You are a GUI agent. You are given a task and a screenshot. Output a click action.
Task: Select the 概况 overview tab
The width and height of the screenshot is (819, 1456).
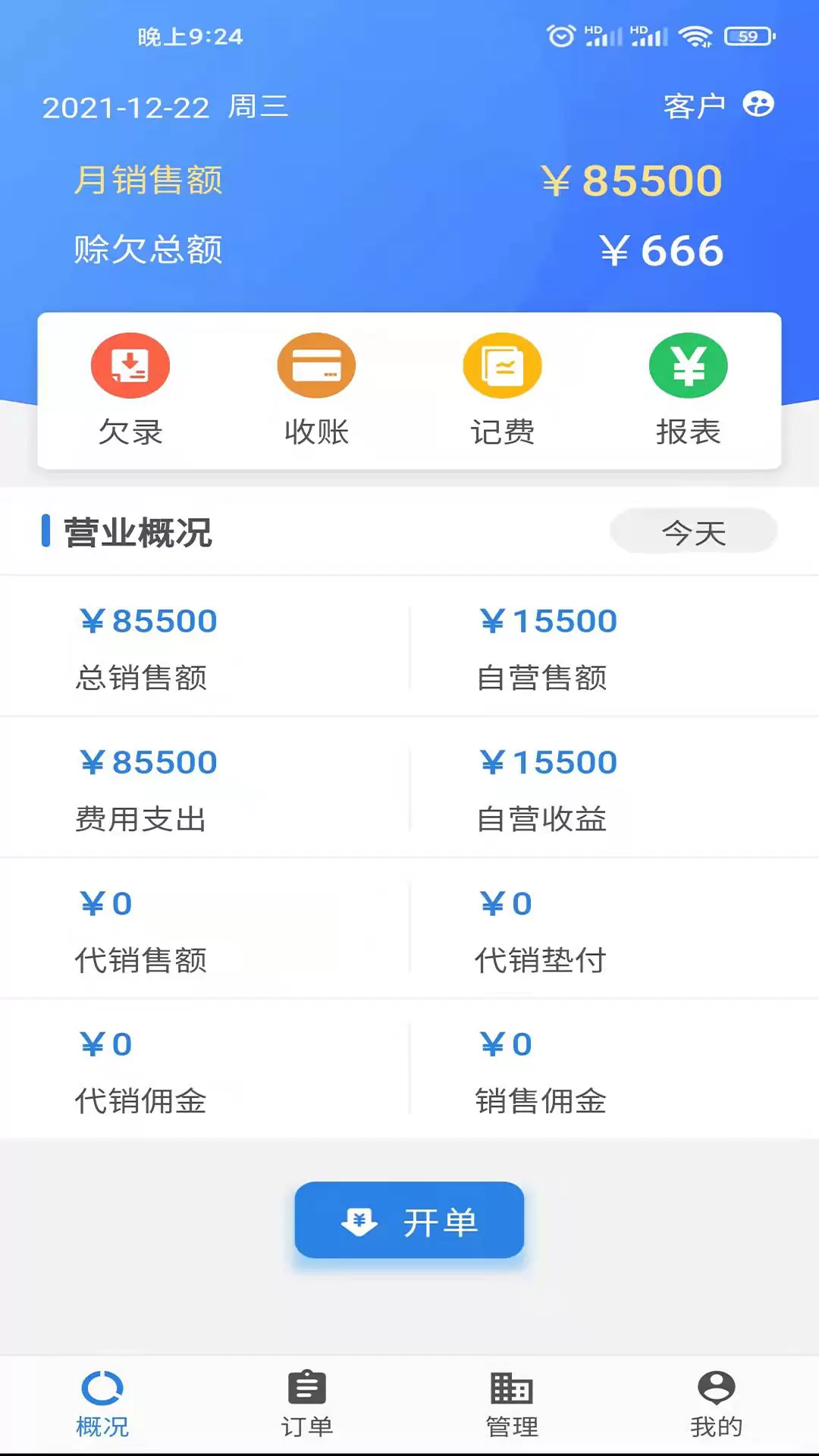(x=102, y=1404)
